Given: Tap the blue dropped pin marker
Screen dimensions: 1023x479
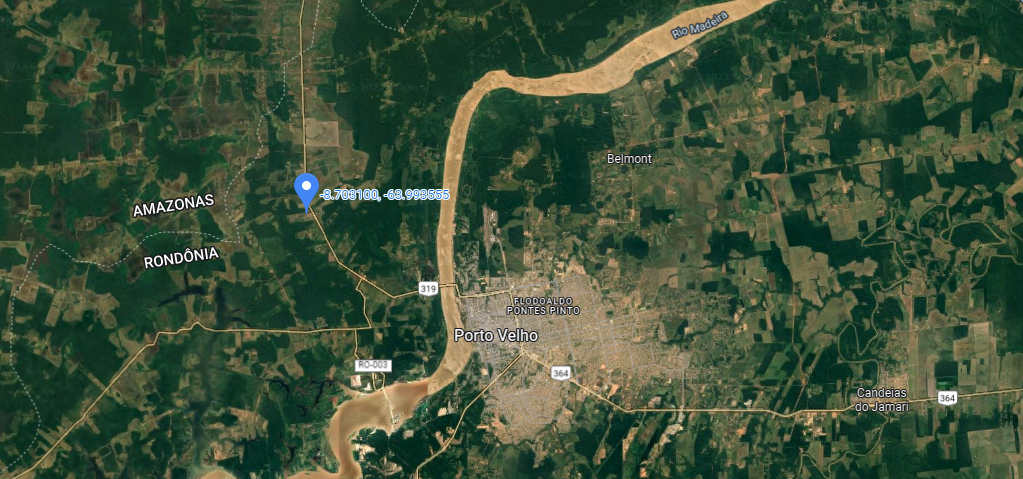Looking at the screenshot, I should [x=307, y=189].
